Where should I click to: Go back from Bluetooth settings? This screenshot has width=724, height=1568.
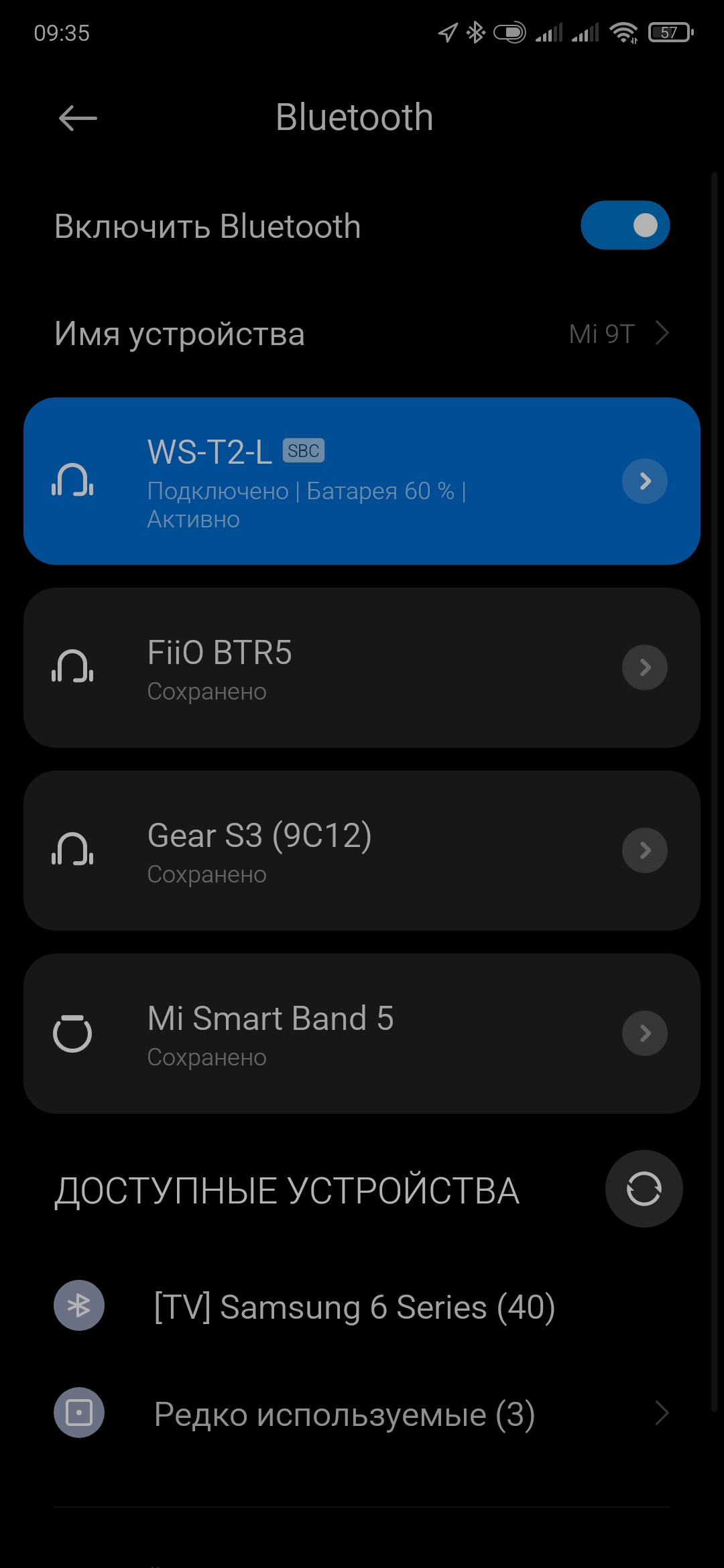point(78,119)
